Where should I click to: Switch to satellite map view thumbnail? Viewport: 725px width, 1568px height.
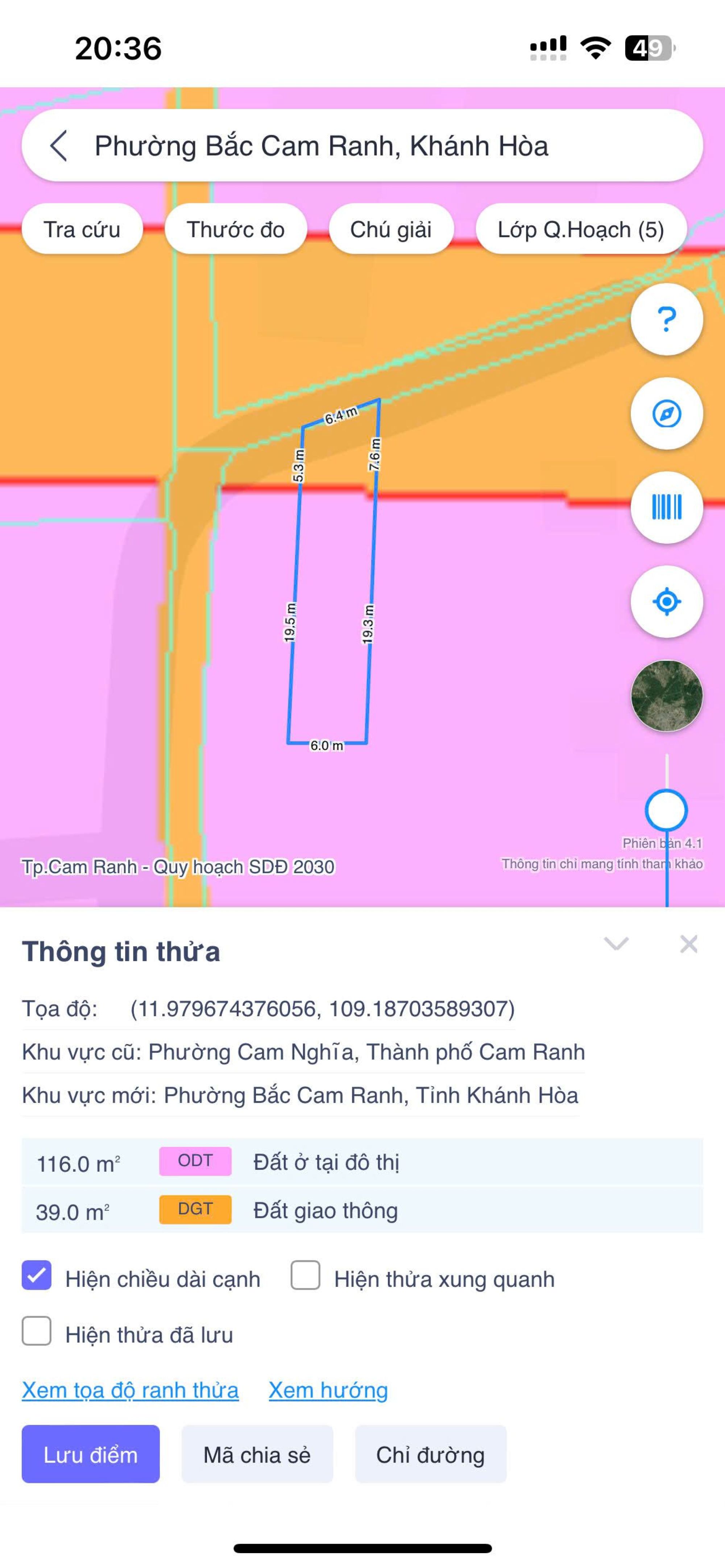667,695
